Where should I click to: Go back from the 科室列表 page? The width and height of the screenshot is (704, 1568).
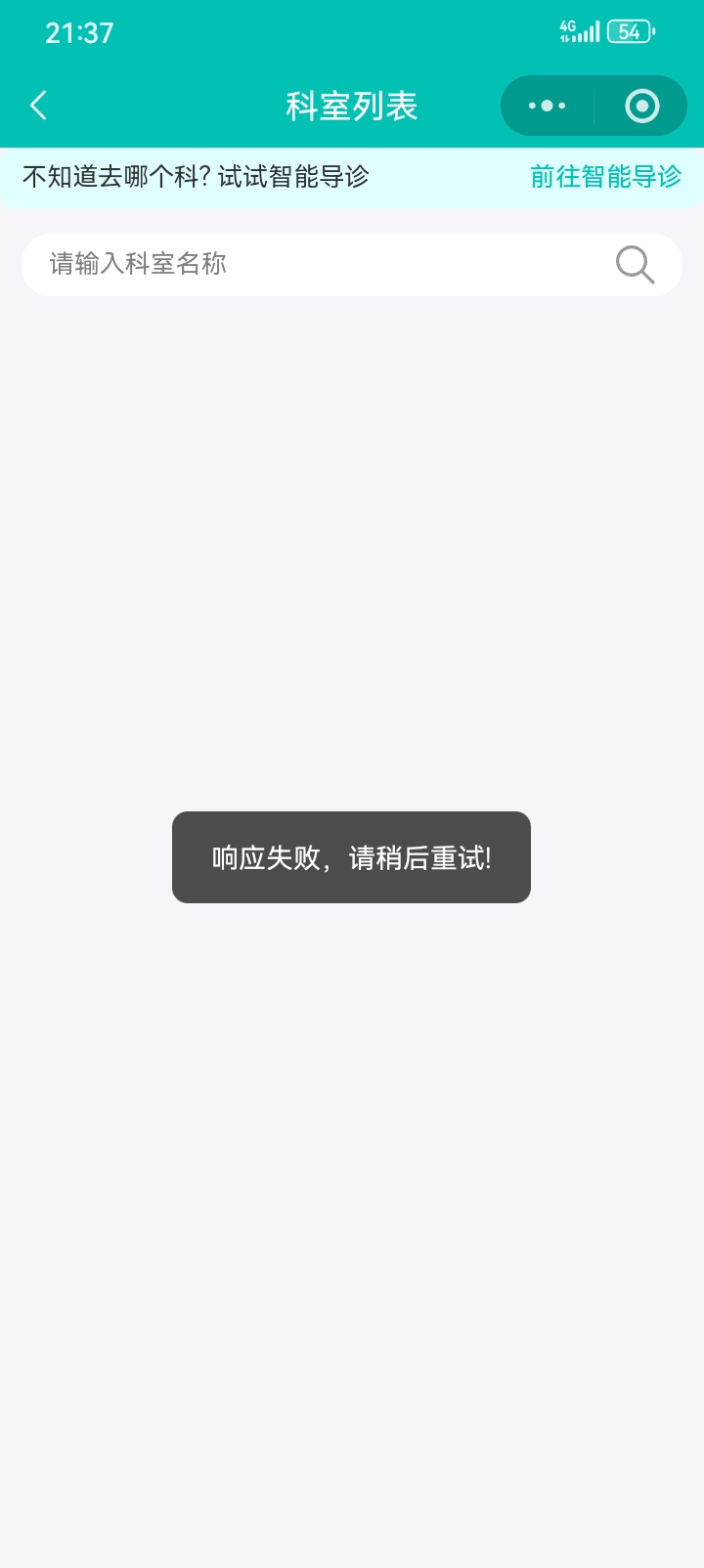pyautogui.click(x=39, y=106)
